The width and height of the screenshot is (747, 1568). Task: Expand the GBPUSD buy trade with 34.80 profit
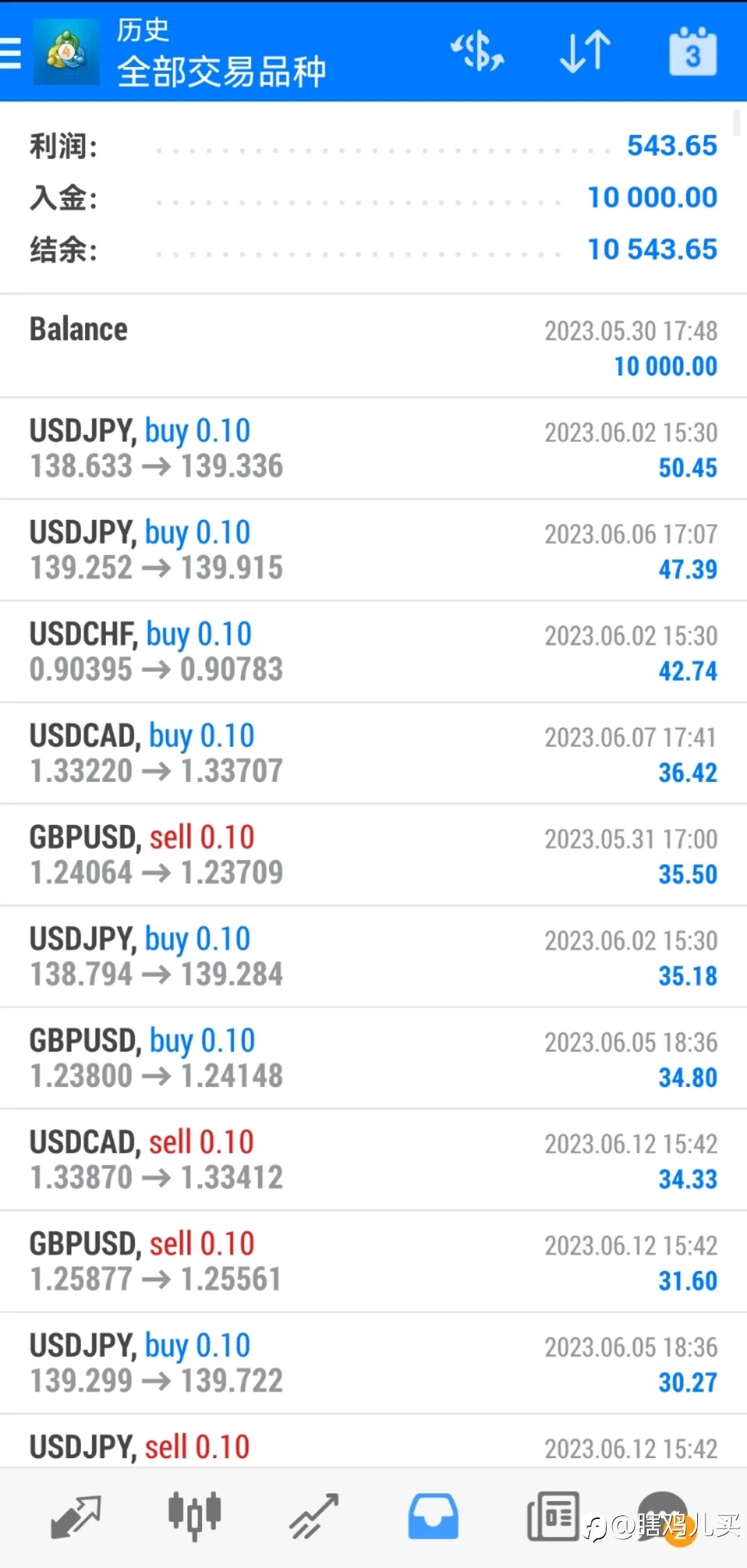point(373,1058)
